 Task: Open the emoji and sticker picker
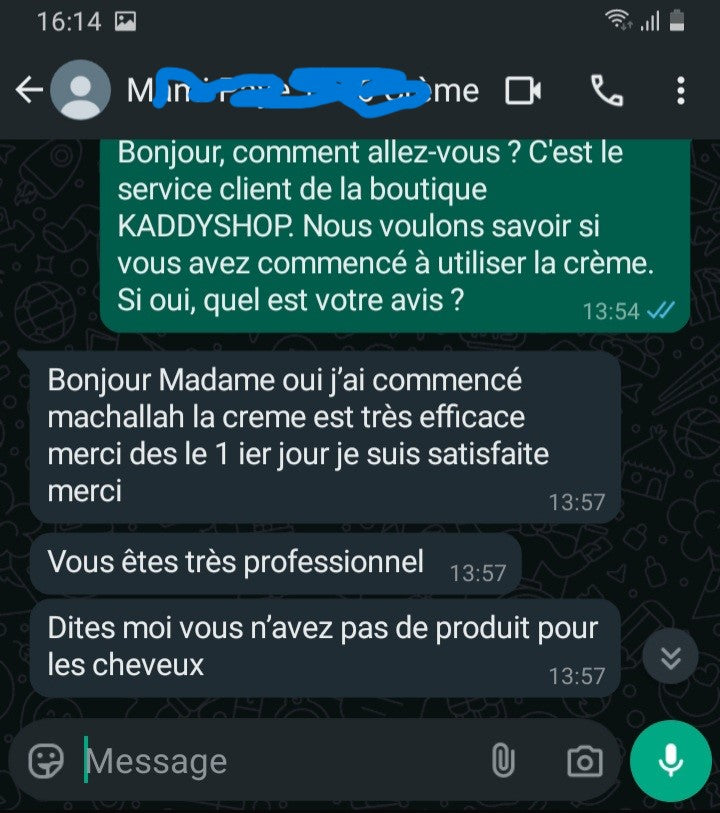46,761
